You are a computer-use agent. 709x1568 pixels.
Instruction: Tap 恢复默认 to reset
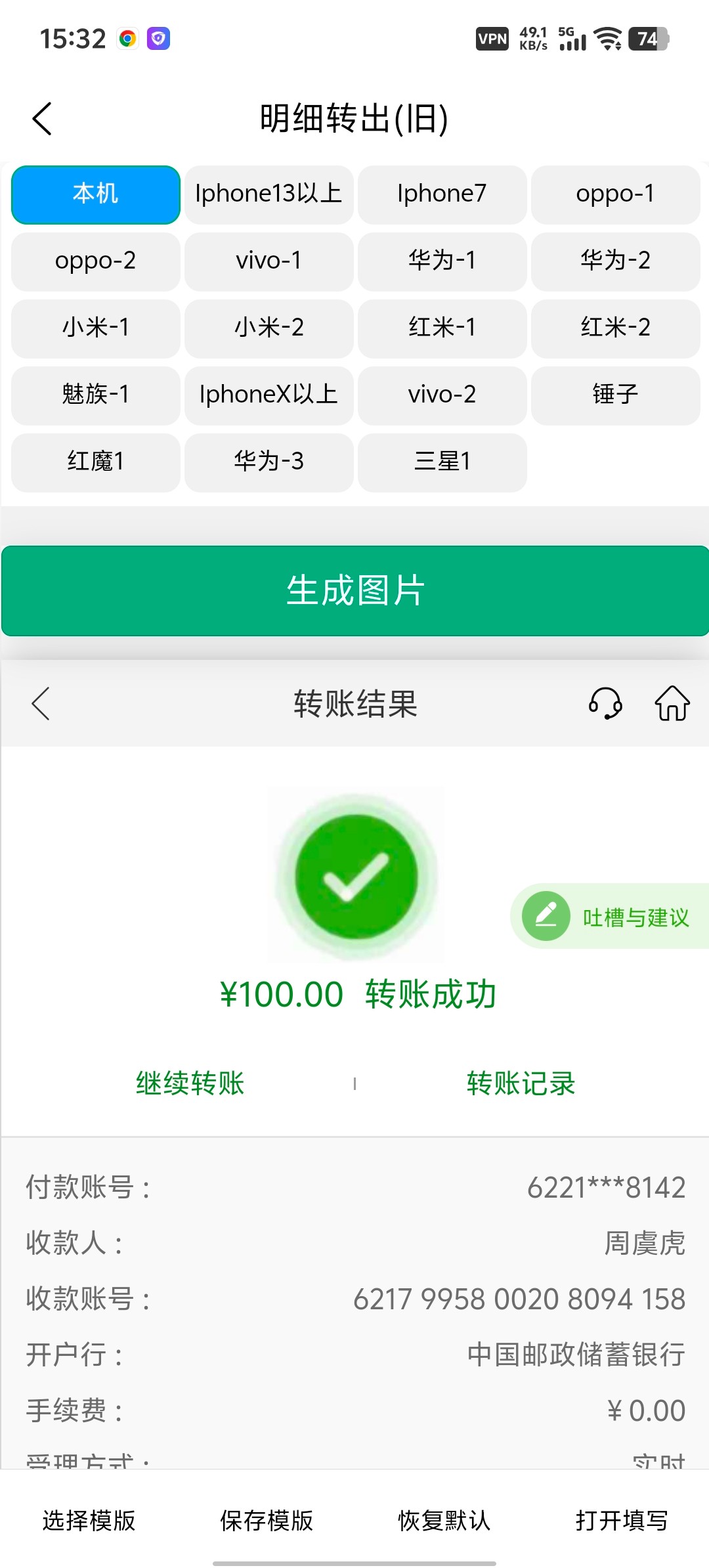(x=444, y=1521)
